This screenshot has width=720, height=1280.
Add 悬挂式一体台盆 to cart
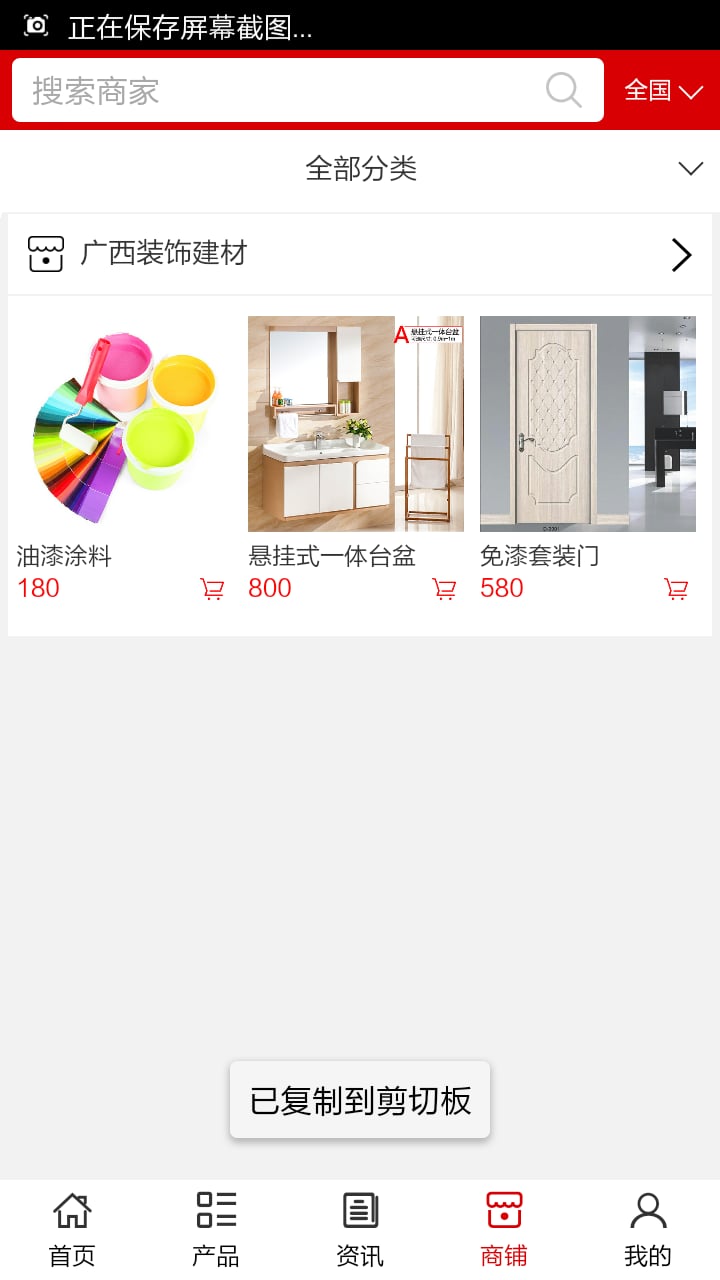(x=444, y=589)
